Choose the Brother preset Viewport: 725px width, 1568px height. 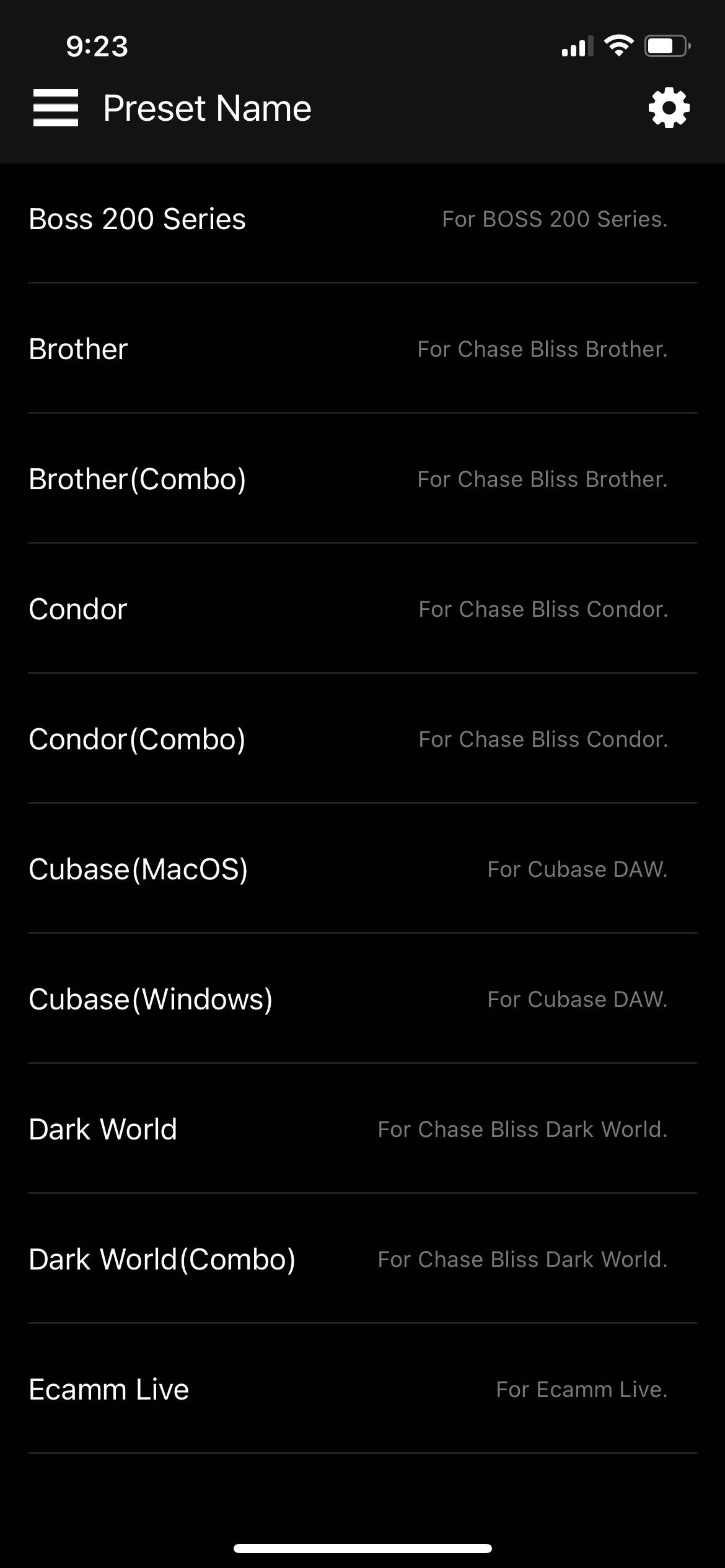(x=362, y=349)
